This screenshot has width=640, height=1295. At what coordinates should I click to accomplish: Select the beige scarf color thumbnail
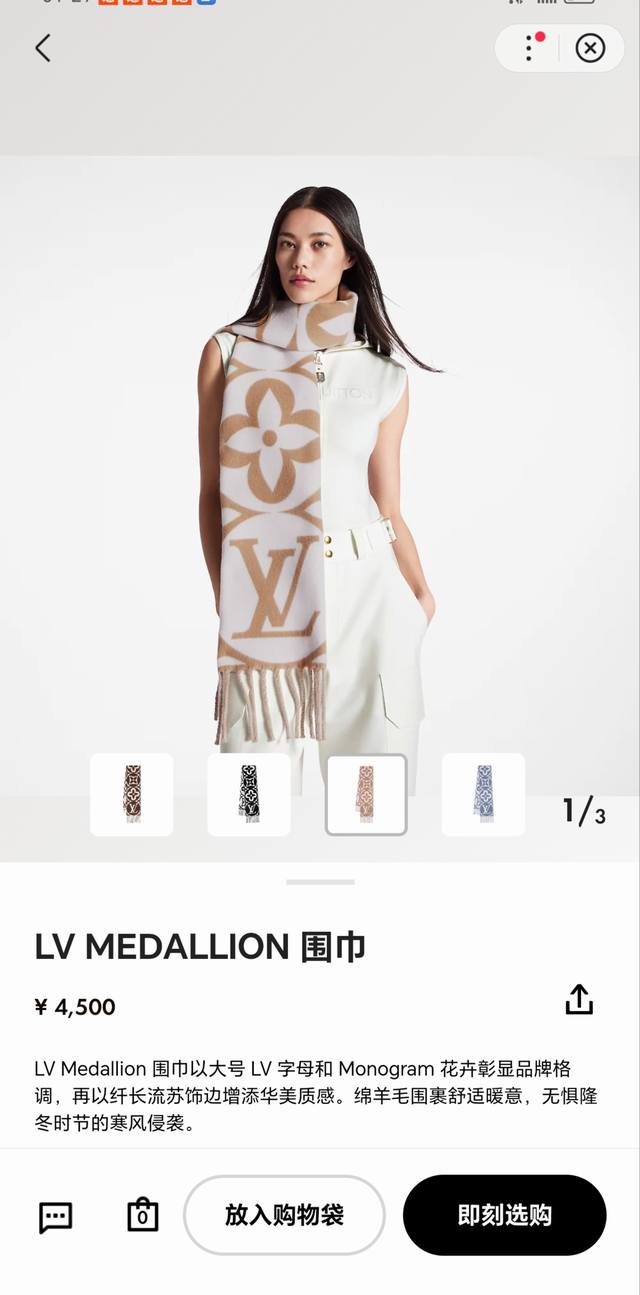pos(366,794)
